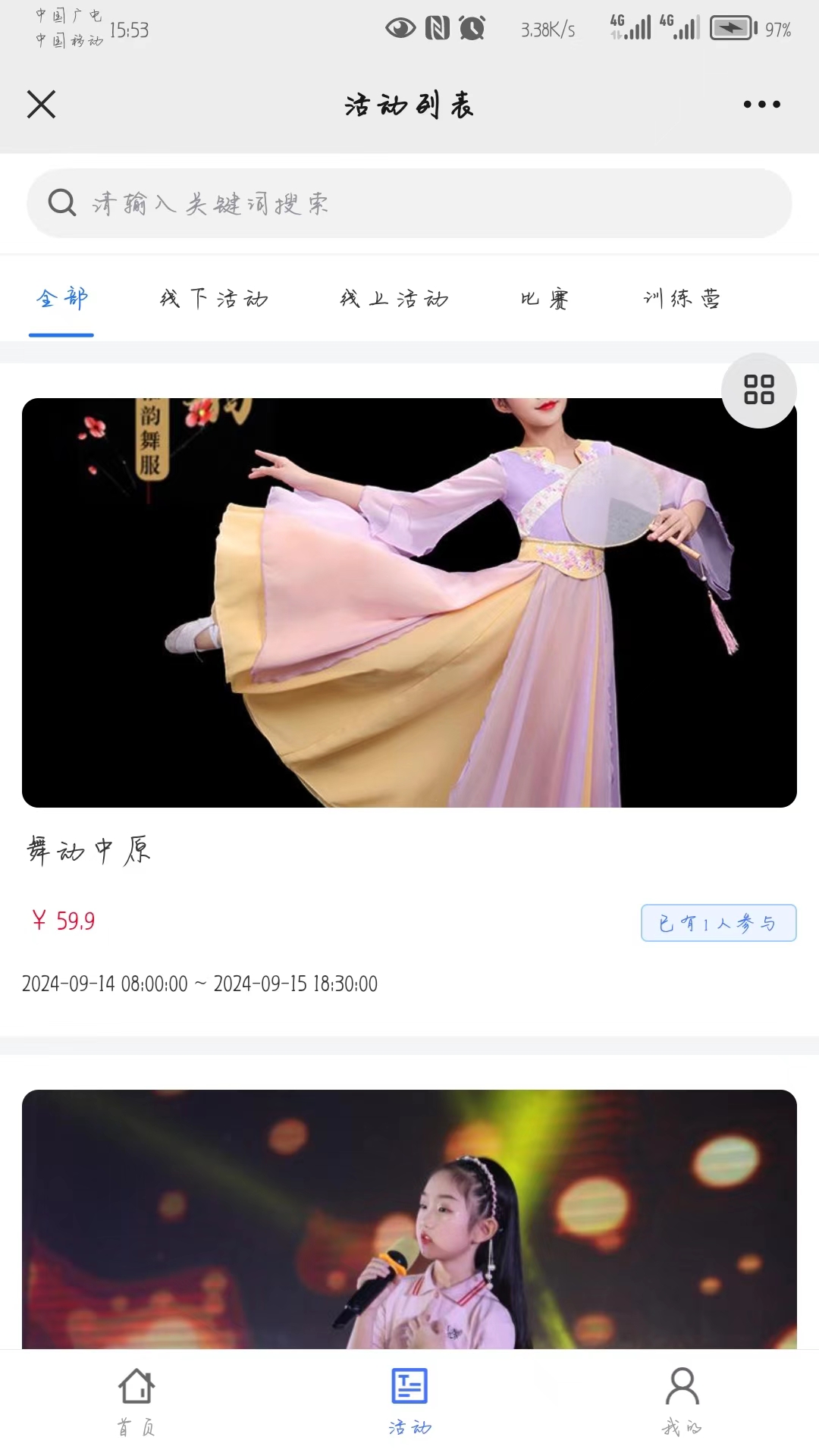Image resolution: width=819 pixels, height=1456 pixels.
Task: Switch to the 我的 tab
Action: [682, 1401]
